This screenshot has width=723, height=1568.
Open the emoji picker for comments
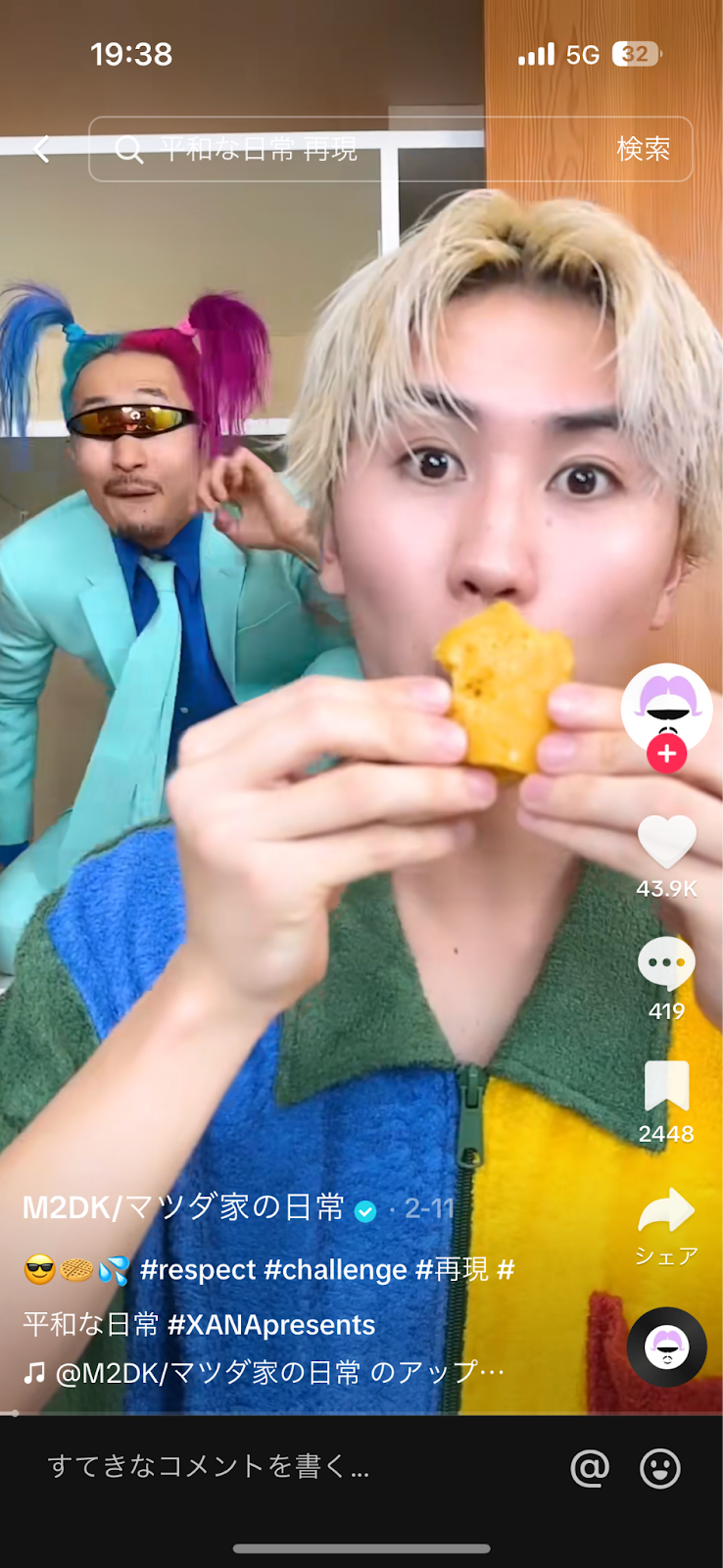[659, 1468]
